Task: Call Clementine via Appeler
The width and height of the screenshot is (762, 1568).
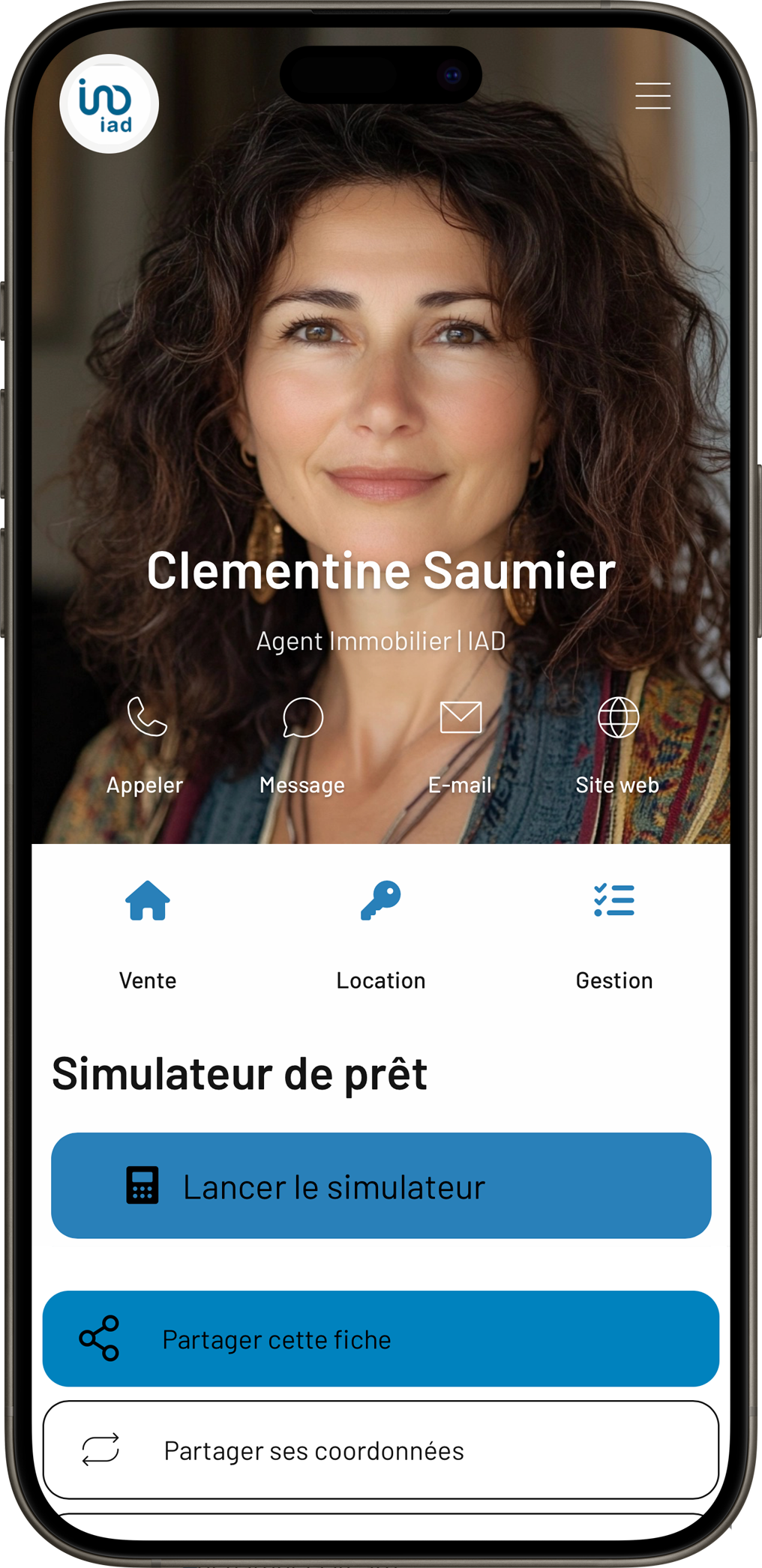Action: (x=145, y=744)
